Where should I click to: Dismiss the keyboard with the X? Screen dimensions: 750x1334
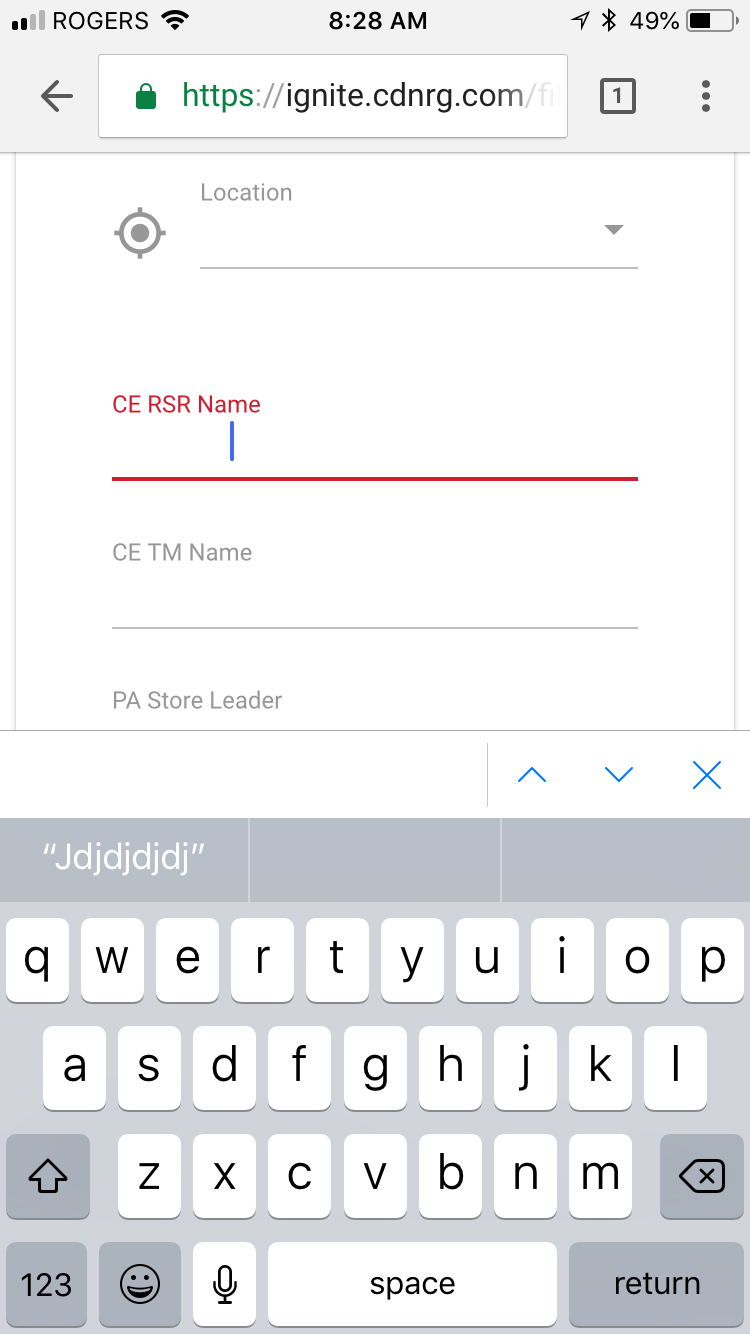(x=706, y=775)
